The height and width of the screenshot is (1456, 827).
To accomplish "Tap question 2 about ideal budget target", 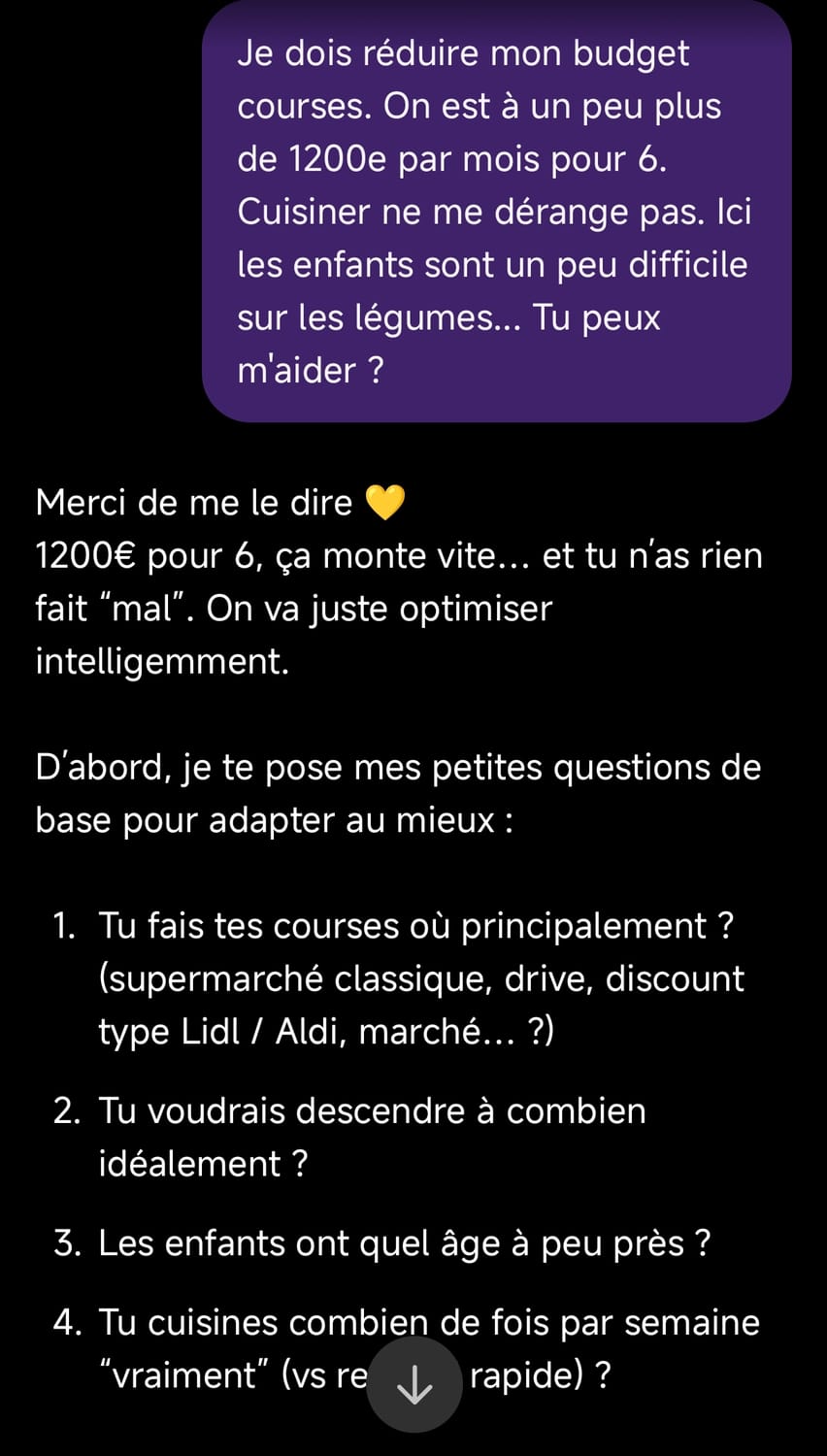I will coord(369,1136).
